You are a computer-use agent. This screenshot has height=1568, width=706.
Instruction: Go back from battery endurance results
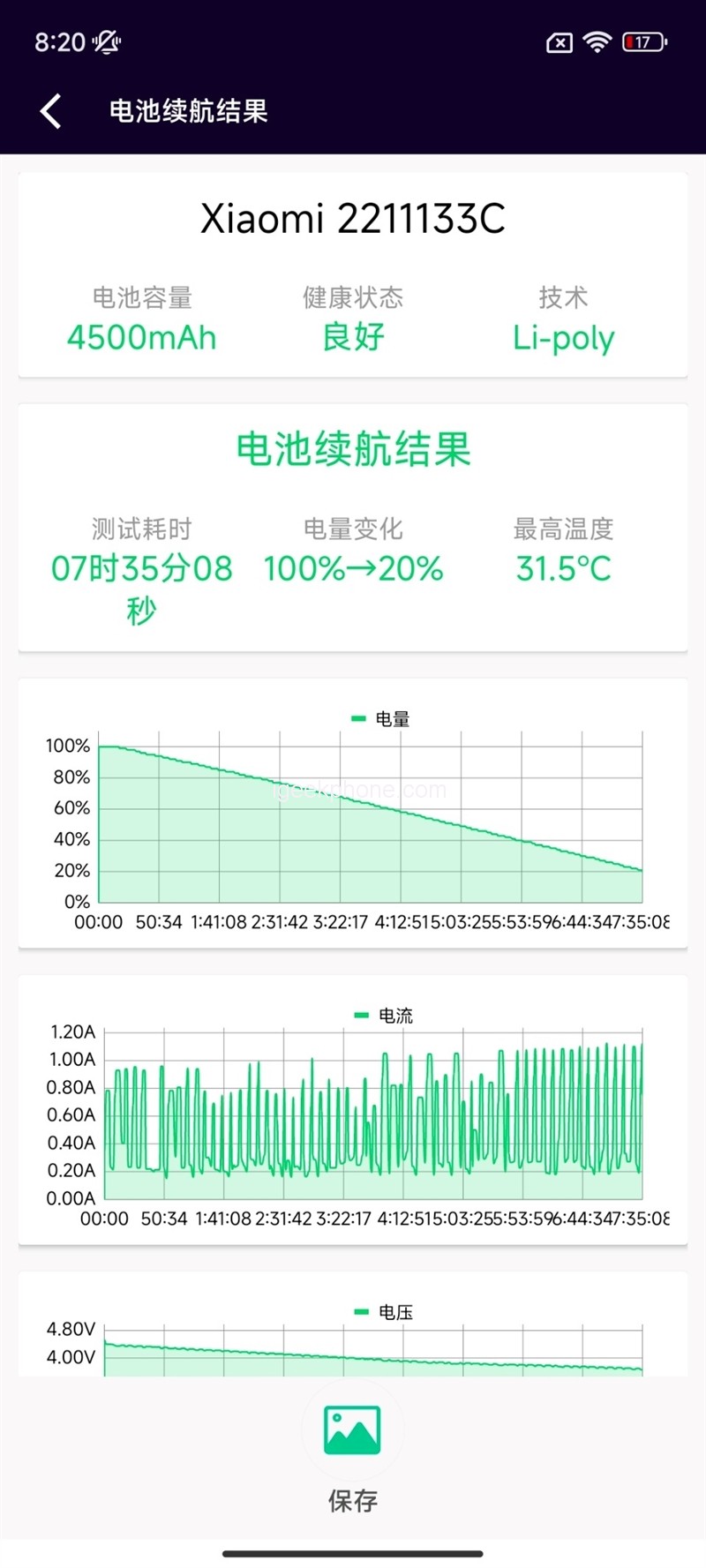click(x=51, y=111)
